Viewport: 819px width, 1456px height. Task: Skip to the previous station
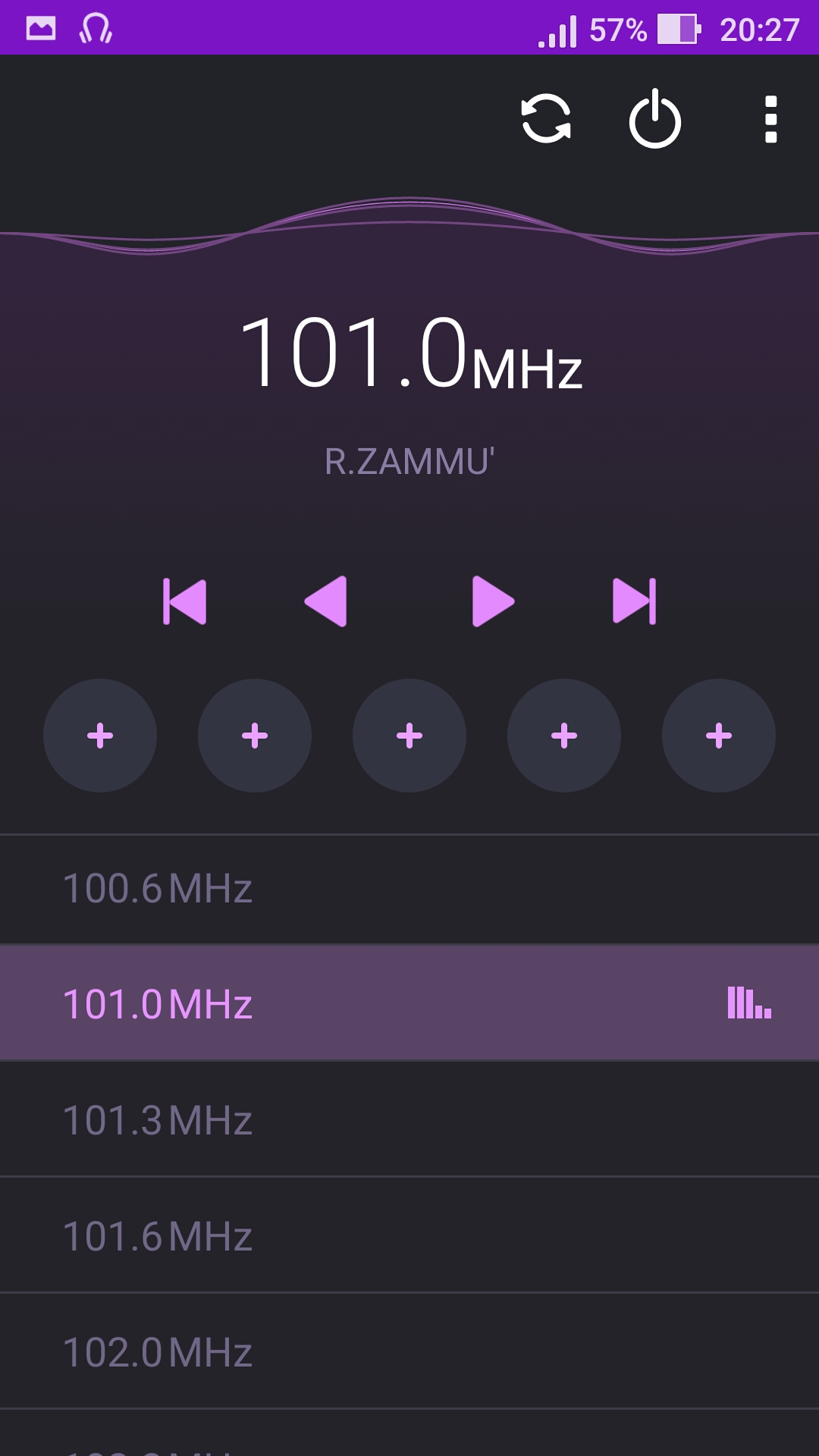(184, 602)
